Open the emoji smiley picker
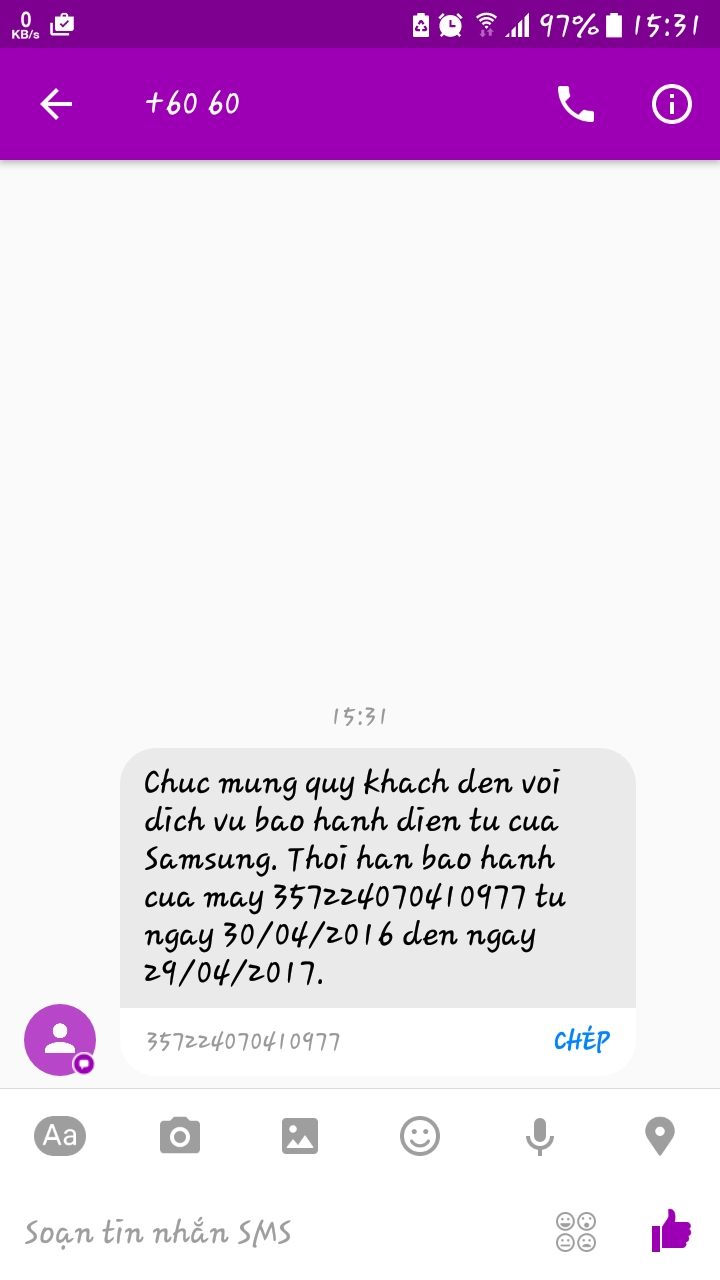This screenshot has height=1280, width=720. (420, 1135)
